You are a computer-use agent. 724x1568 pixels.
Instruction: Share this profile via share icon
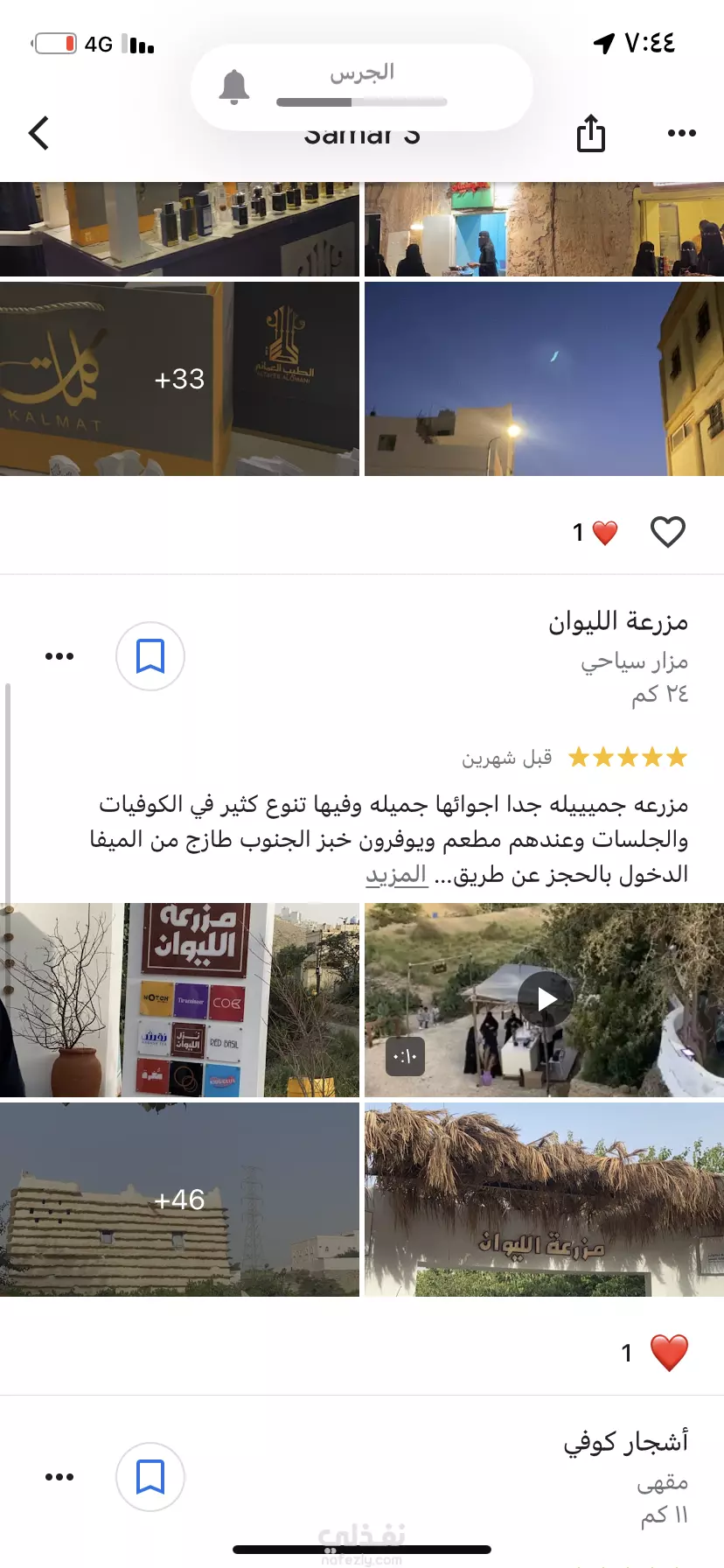591,133
